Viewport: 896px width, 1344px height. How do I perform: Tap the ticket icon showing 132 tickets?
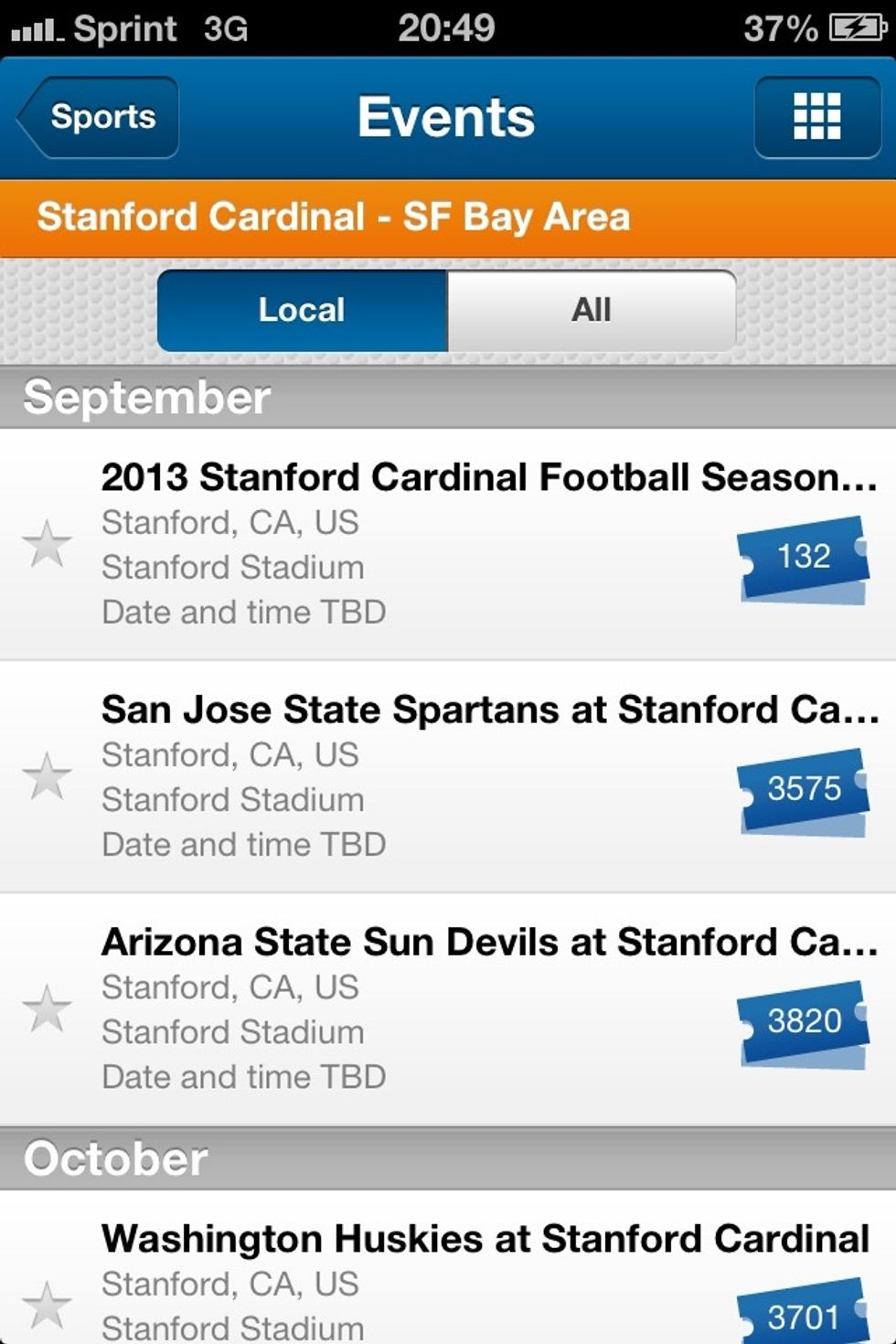click(x=803, y=558)
